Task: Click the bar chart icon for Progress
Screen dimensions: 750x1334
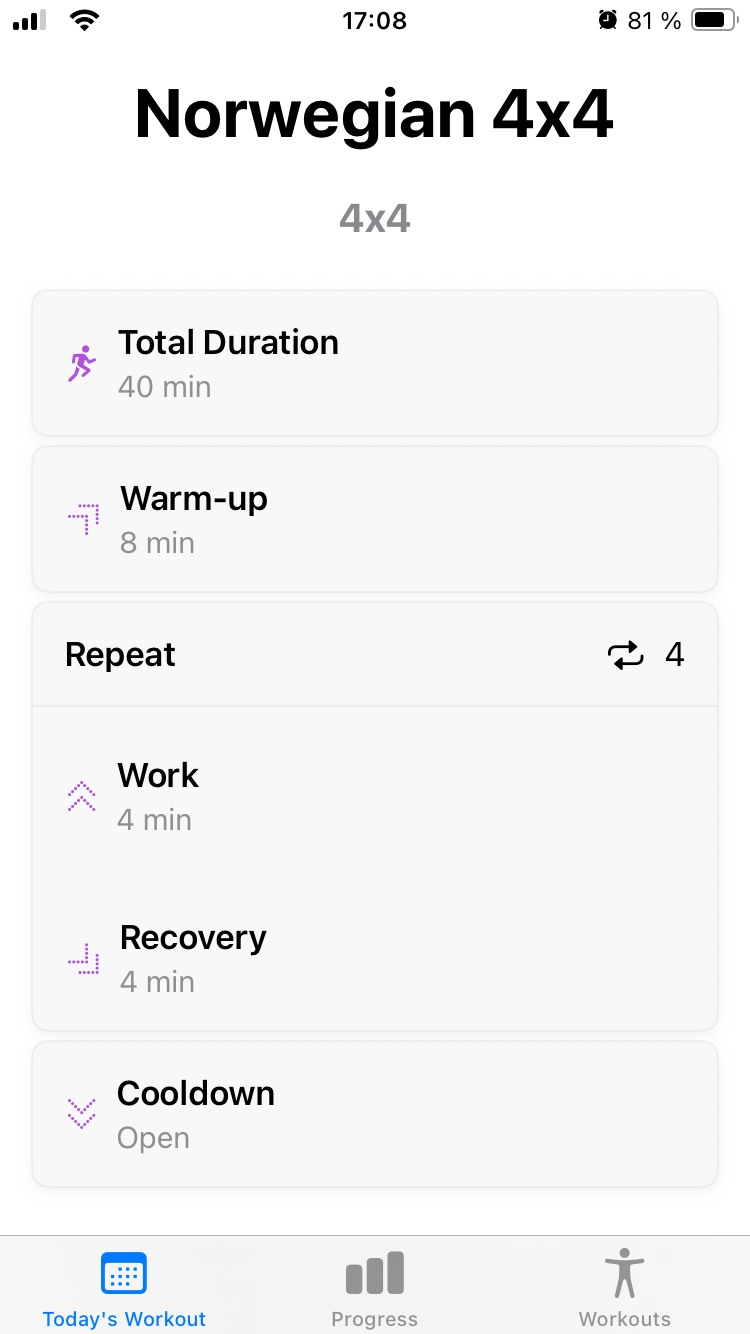Action: [x=374, y=1272]
